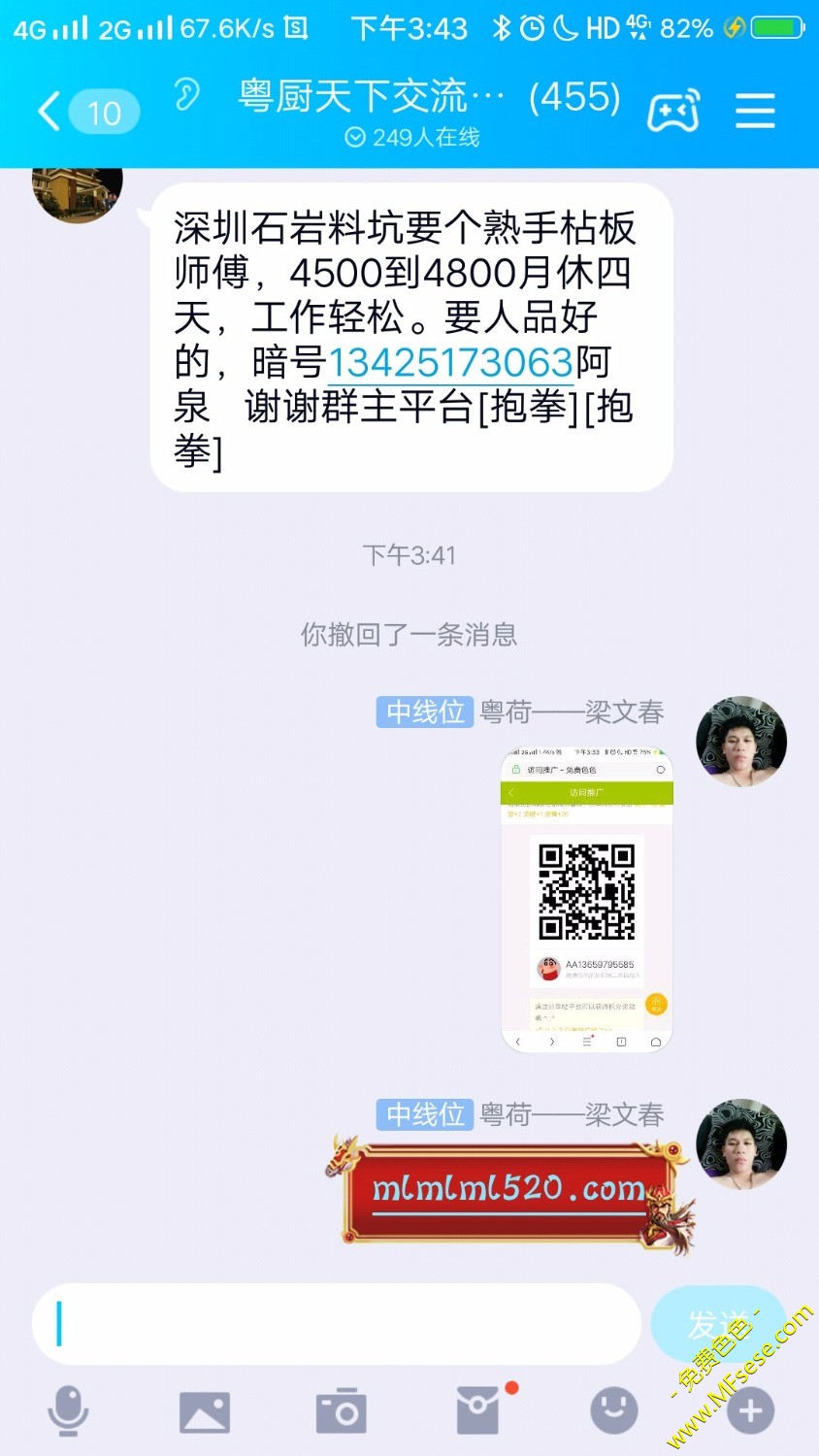Screen dimensions: 819x1456
Task: Open the group menu with three lines
Action: click(x=755, y=111)
